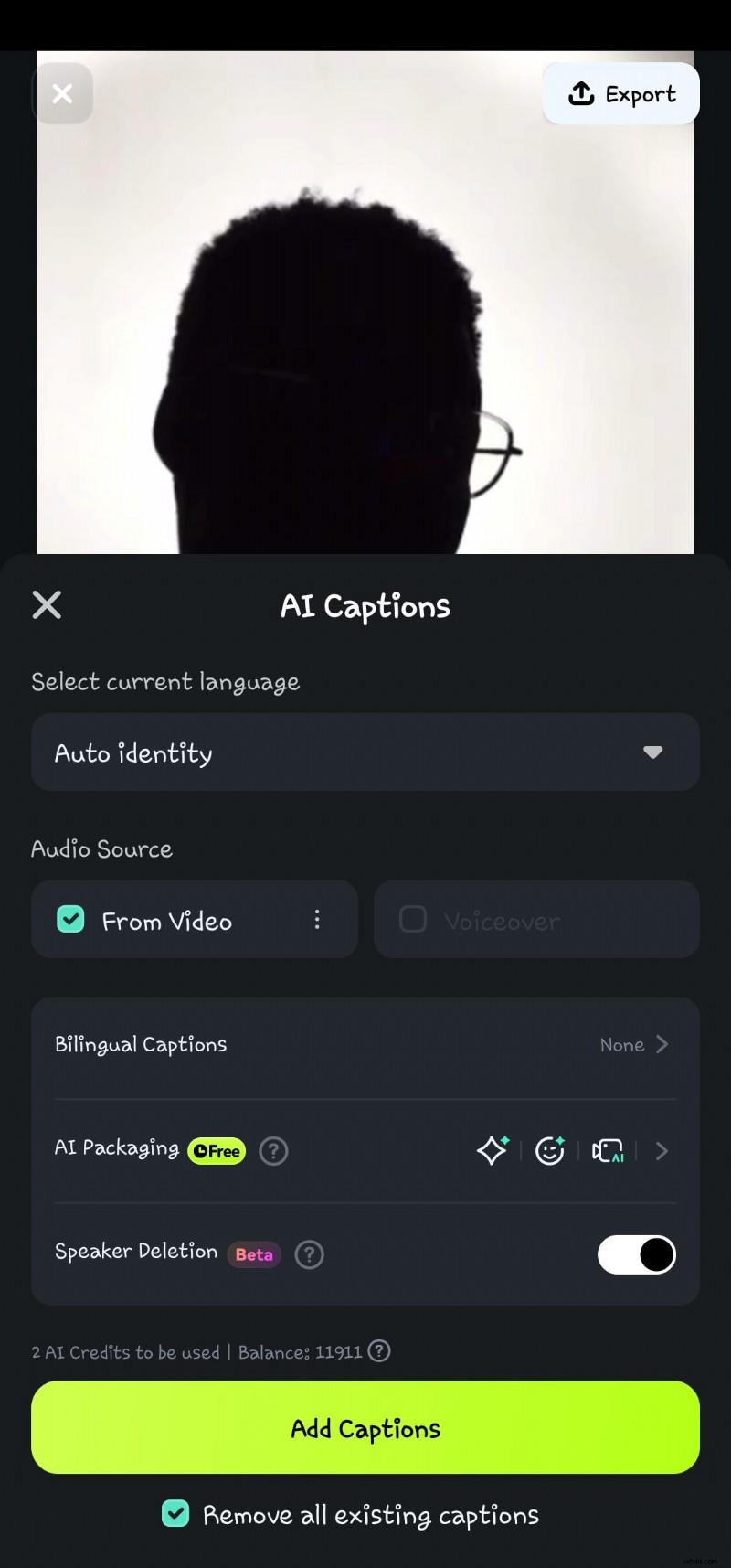731x1568 pixels.
Task: Uncheck Remove all existing captions
Action: [175, 1514]
